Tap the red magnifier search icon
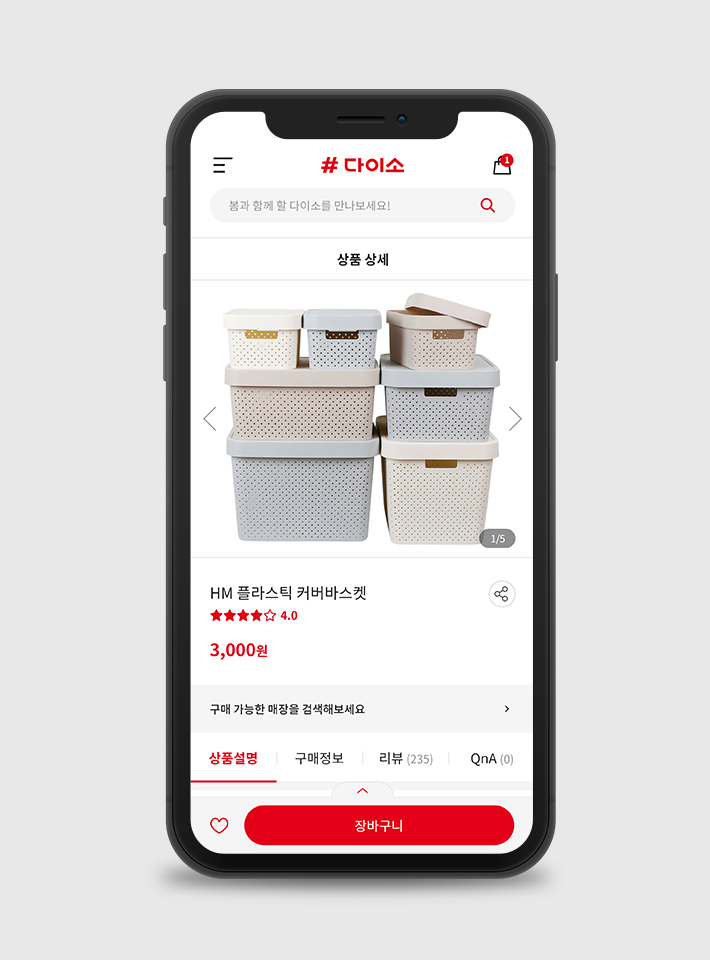Screen dimensions: 710x960 pos(488,206)
